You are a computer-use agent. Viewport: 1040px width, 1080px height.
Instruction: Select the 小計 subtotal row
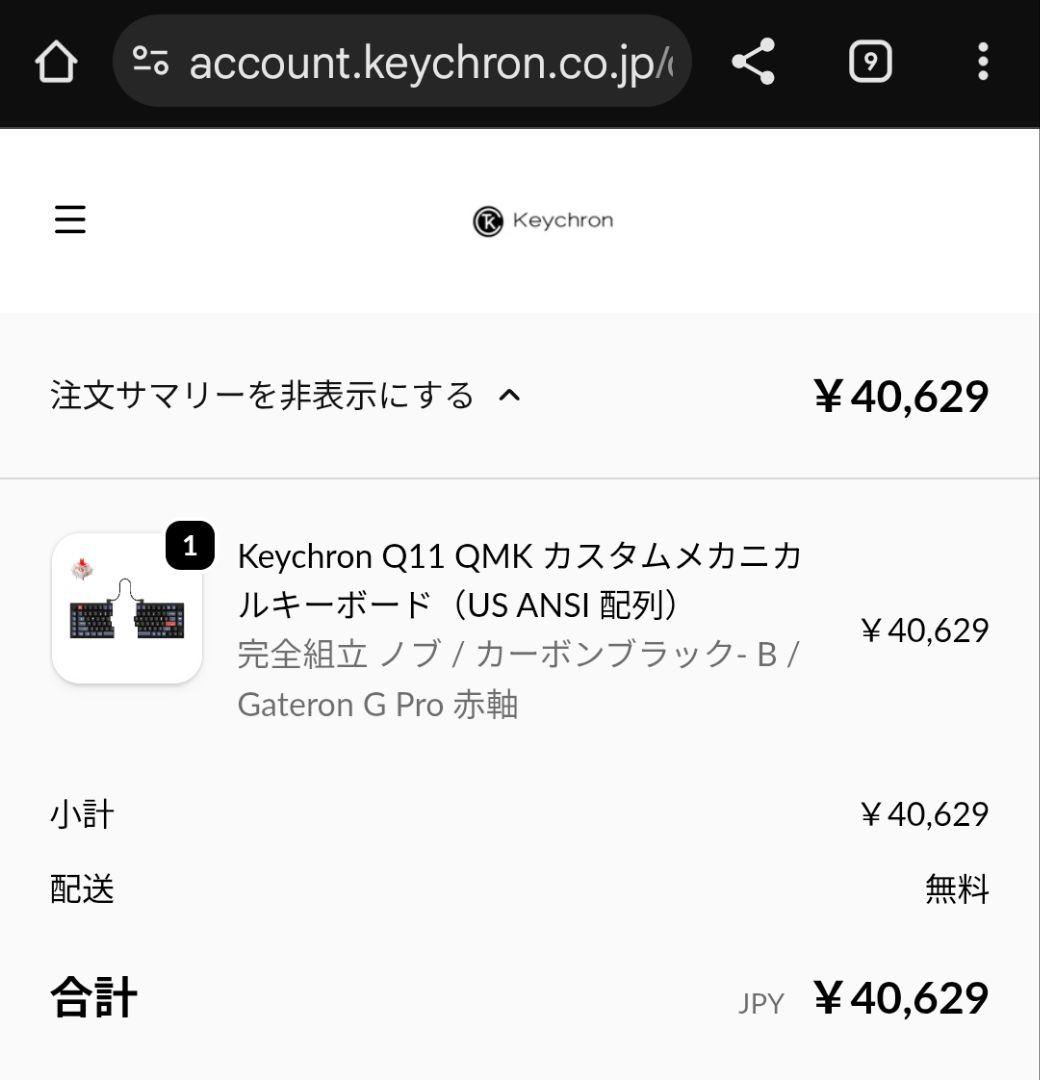(x=80, y=814)
